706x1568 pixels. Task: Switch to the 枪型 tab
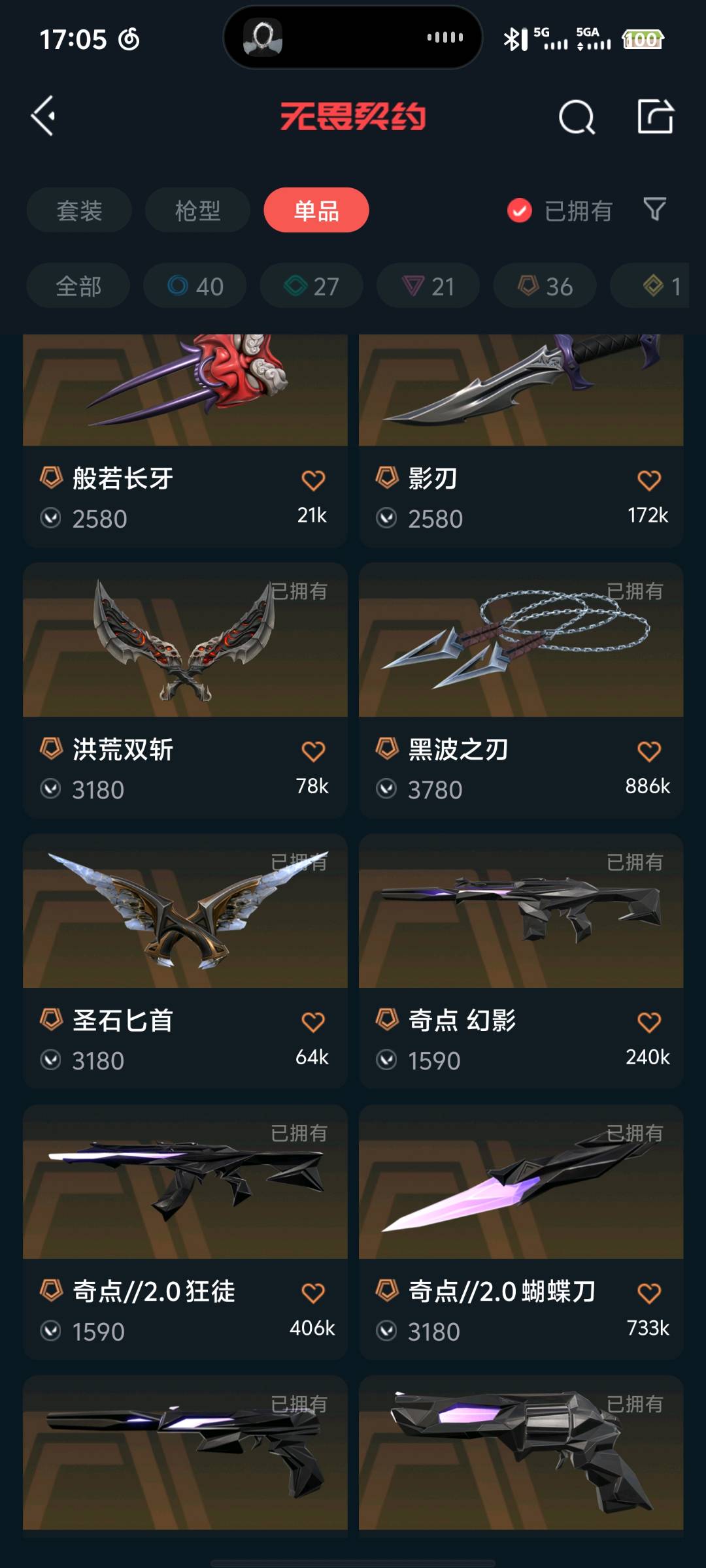click(x=197, y=210)
